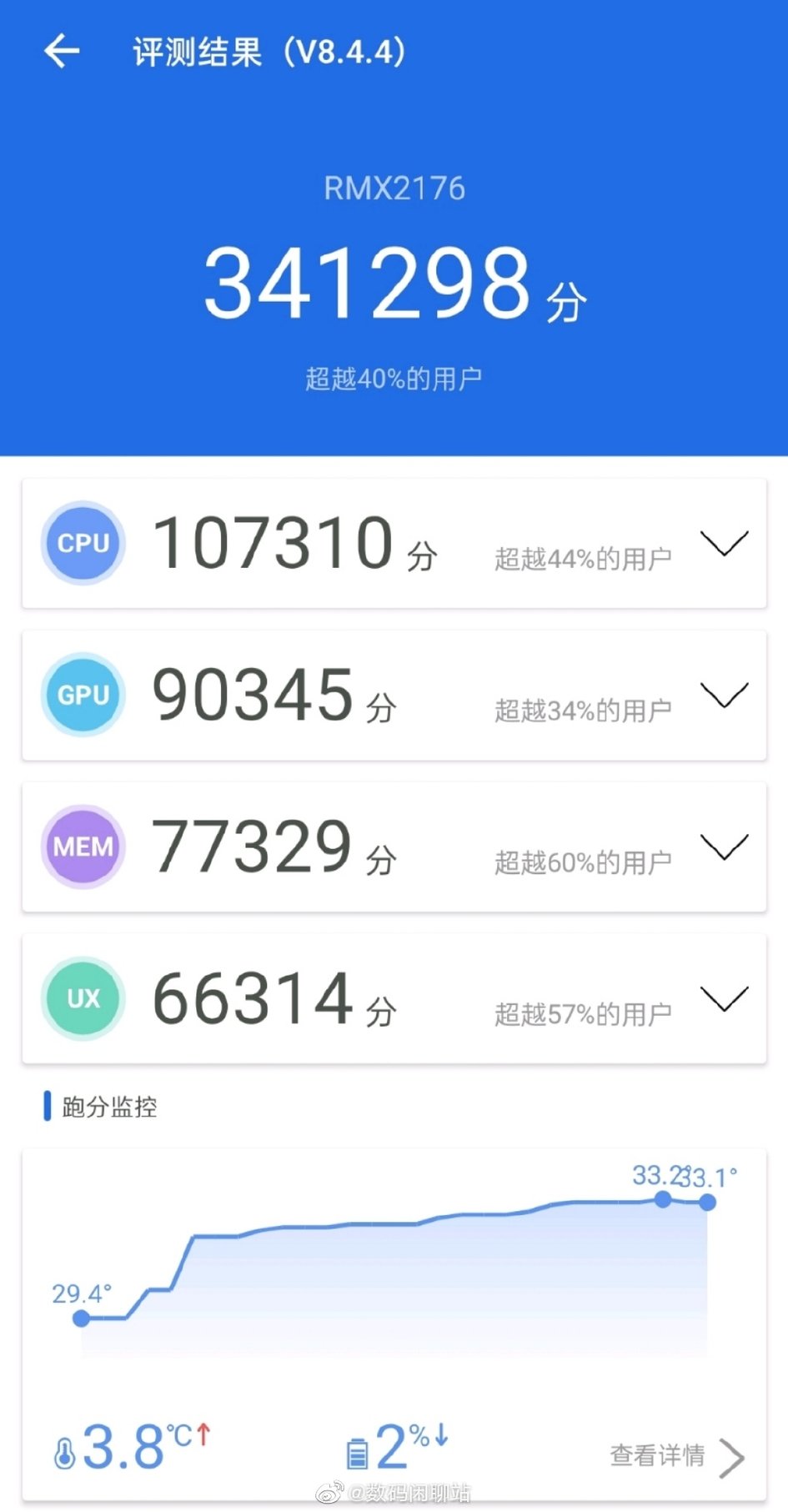Select the CPU score badge icon
This screenshot has width=788, height=1512.
[82, 543]
